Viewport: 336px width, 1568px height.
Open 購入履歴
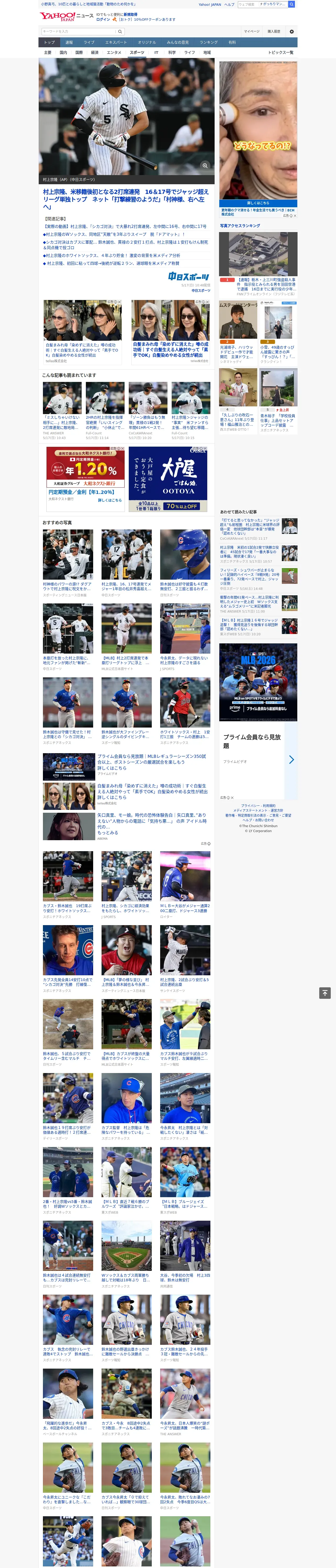tap(274, 31)
